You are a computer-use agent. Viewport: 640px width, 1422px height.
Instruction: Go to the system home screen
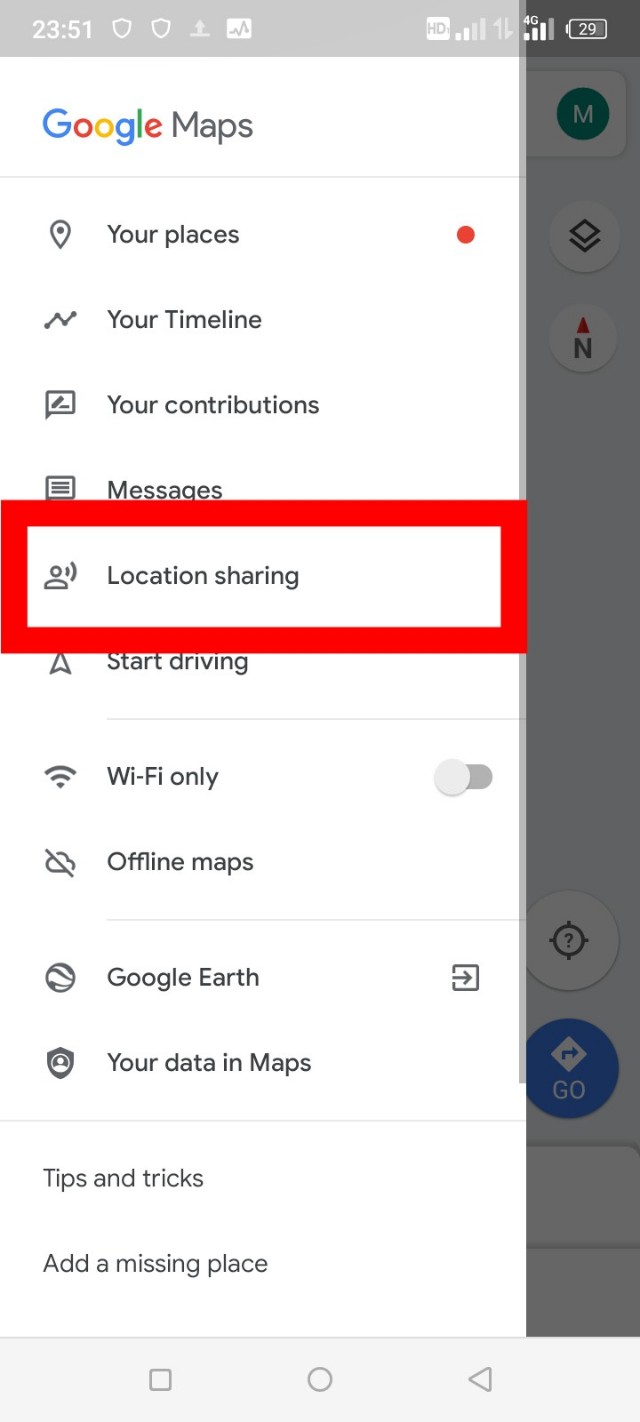[320, 1380]
